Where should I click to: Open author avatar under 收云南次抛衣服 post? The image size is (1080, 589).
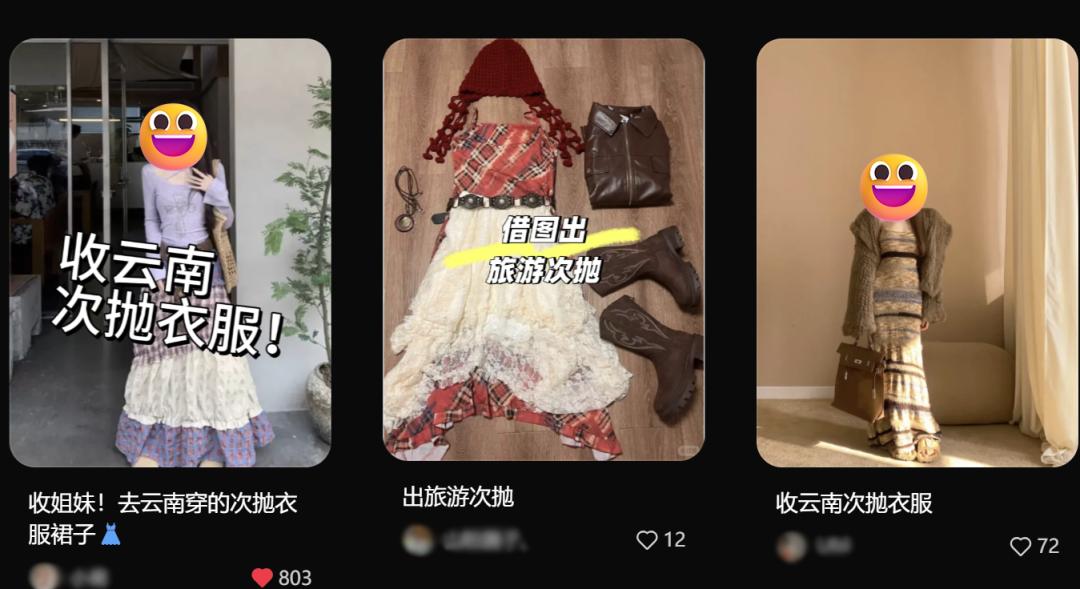792,546
